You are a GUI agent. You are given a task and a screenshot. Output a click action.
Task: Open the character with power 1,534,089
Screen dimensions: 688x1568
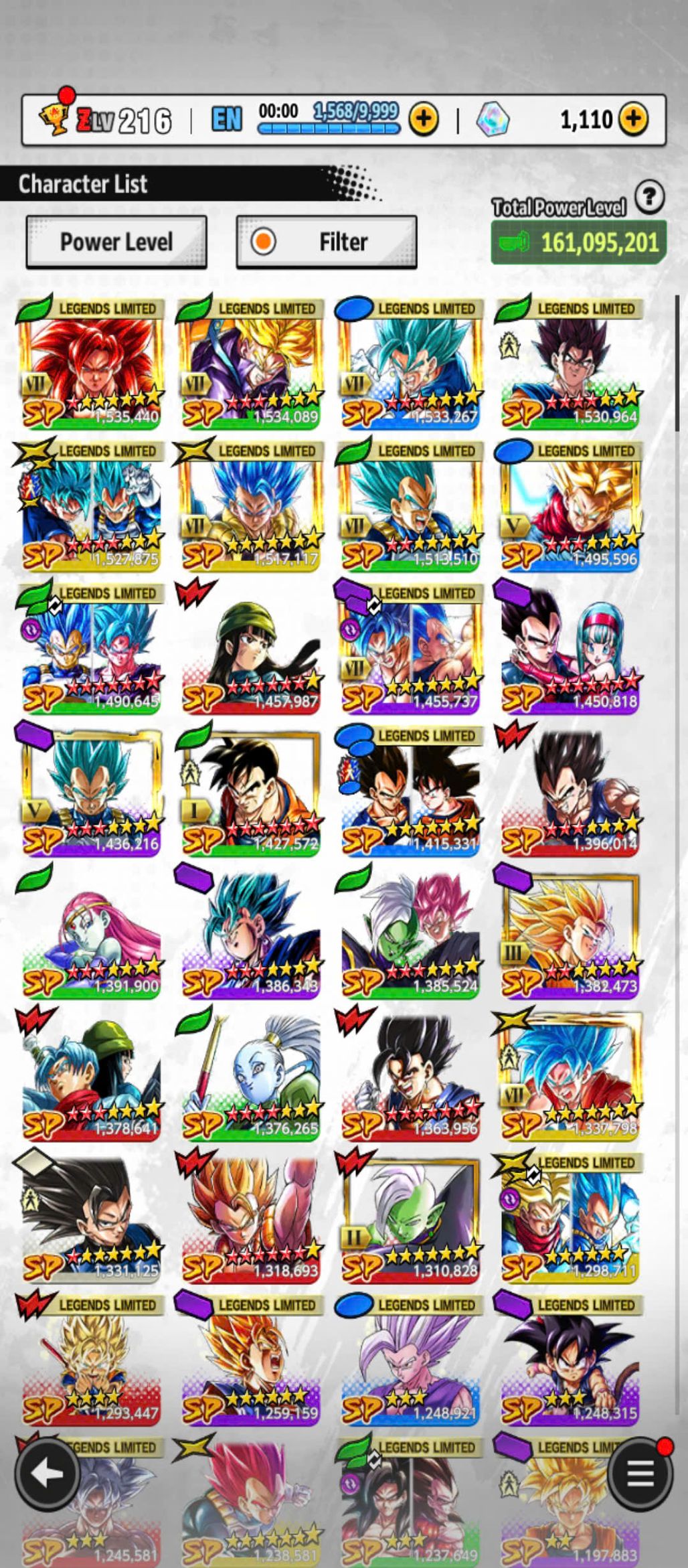(250, 365)
